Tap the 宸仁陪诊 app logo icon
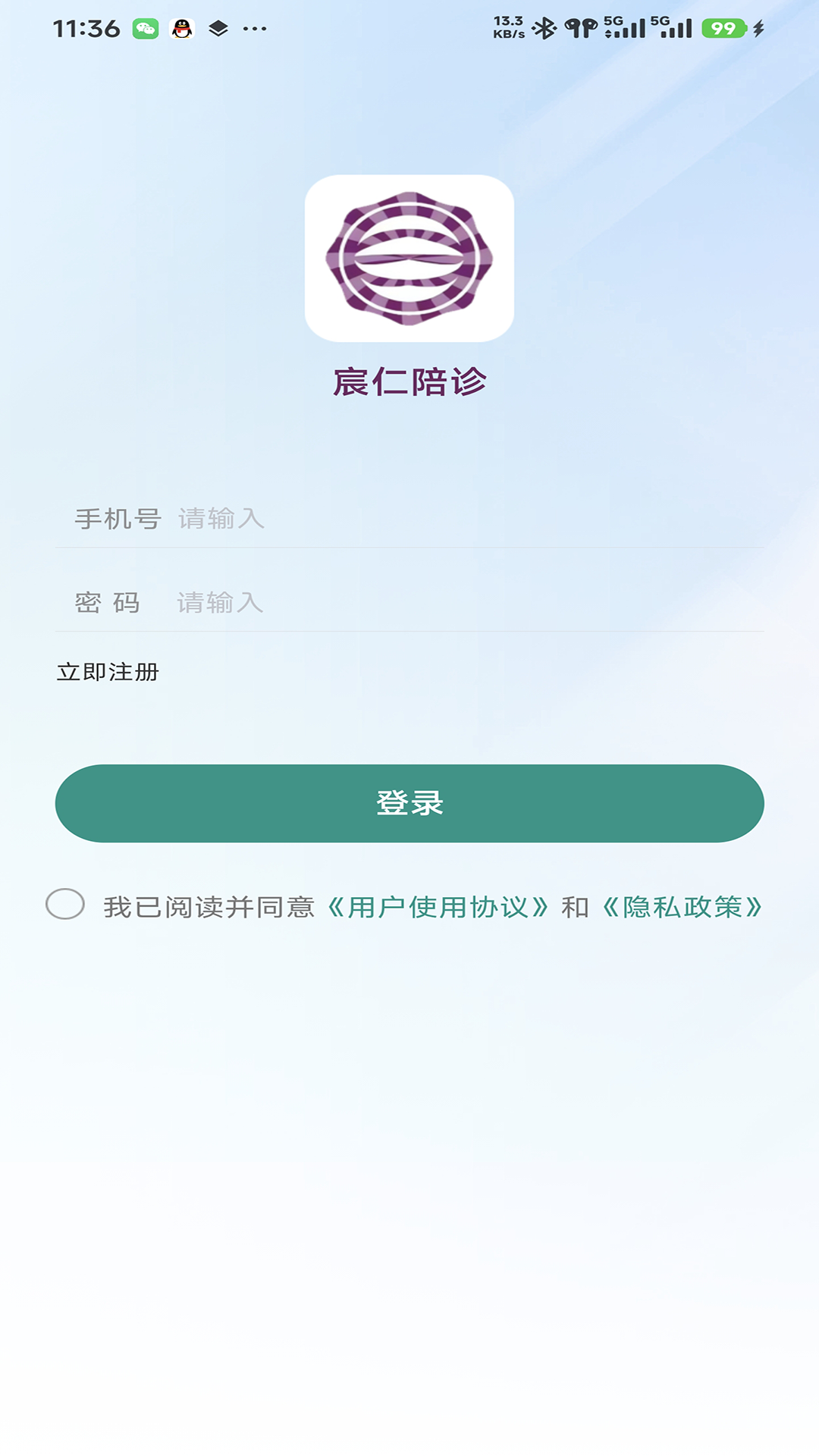Screen dimensions: 819x1456 [409, 259]
